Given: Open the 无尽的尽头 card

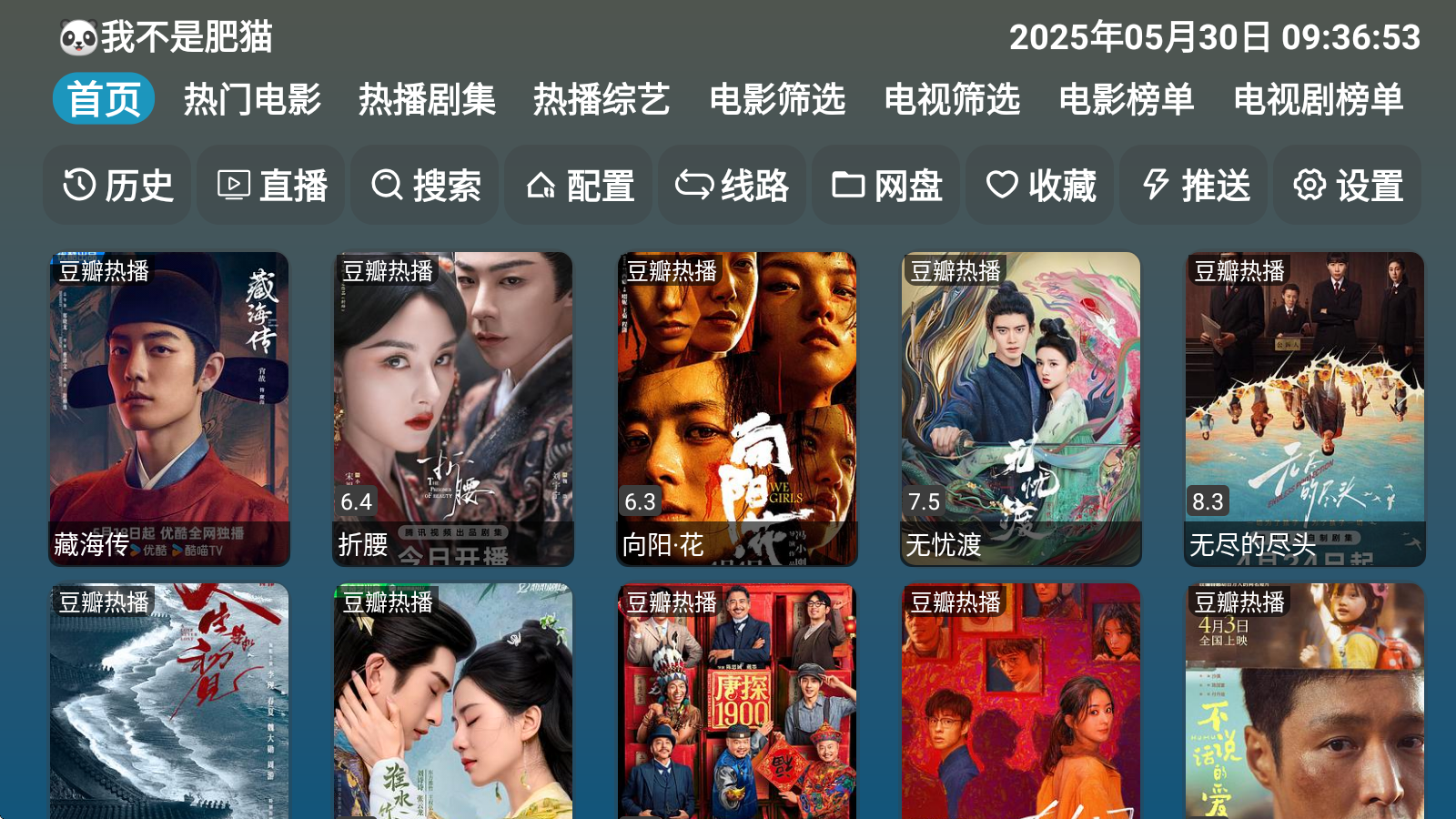Looking at the screenshot, I should click(x=1305, y=409).
